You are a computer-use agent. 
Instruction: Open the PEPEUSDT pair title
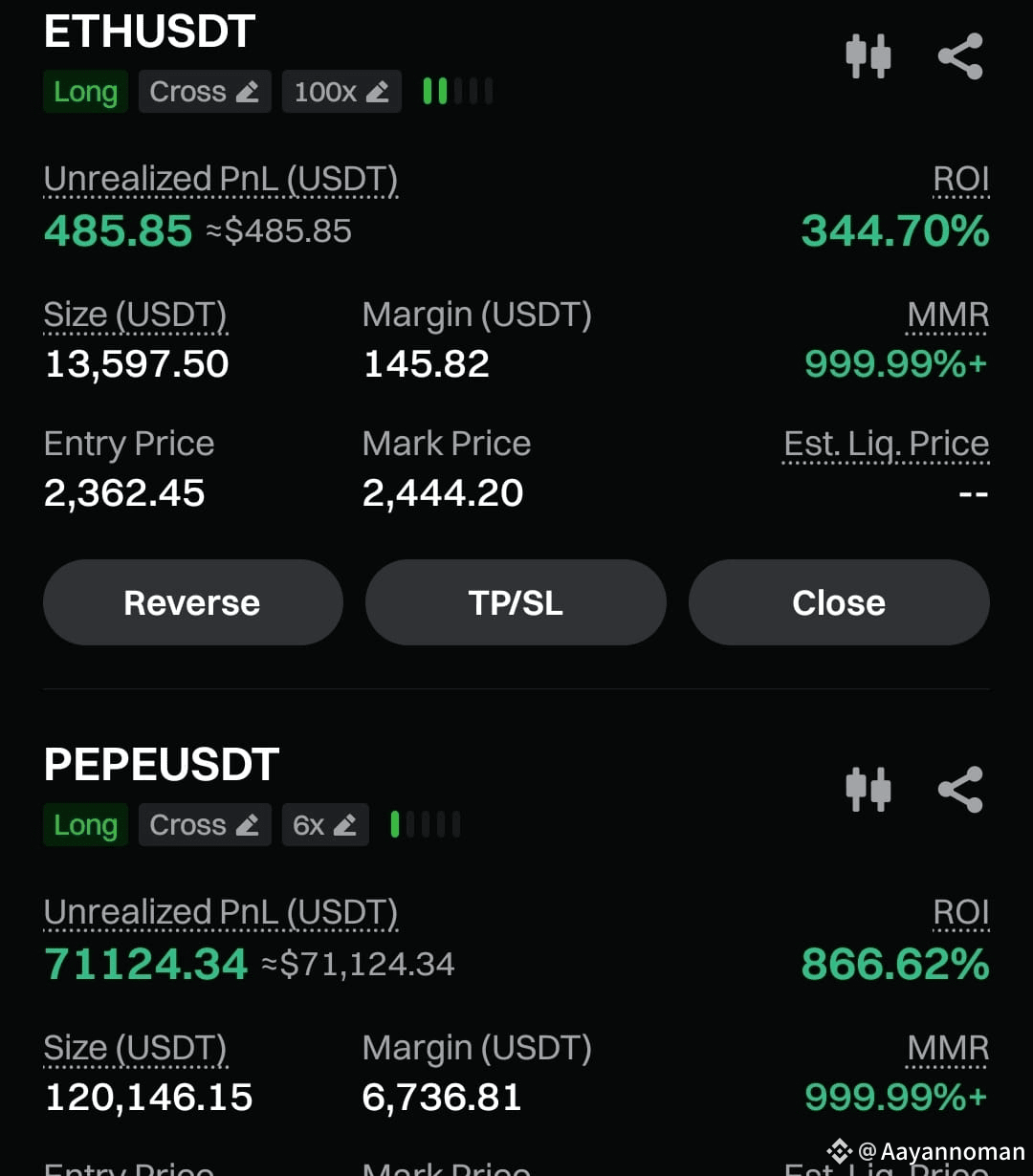click(x=162, y=765)
